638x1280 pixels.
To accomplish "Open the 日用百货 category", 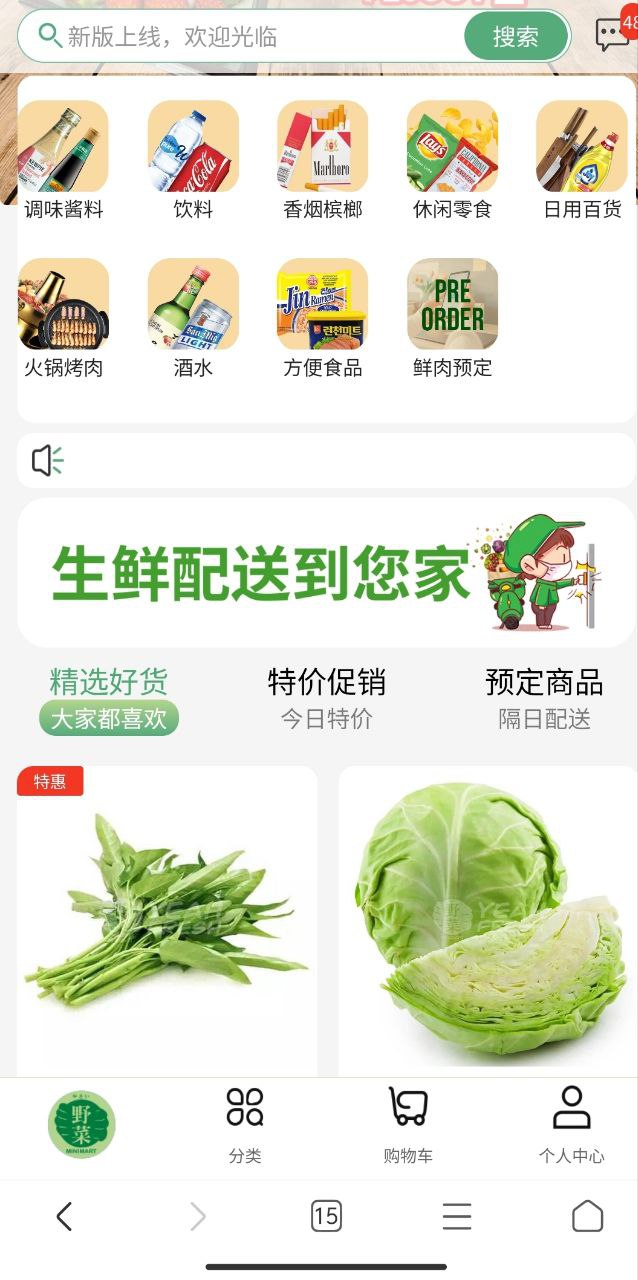I will point(582,160).
